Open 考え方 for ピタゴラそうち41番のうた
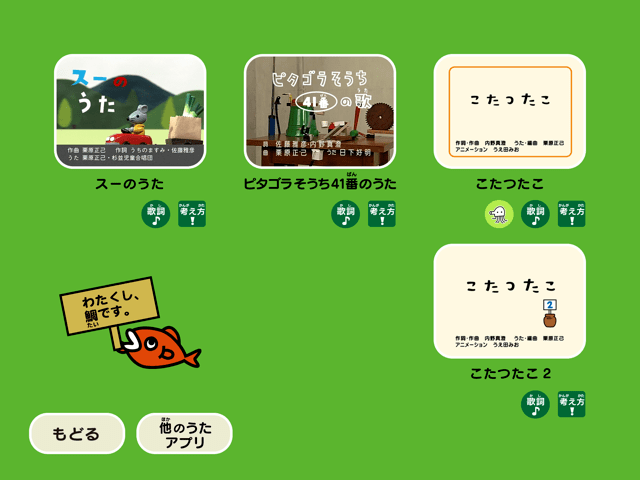Screen dimensions: 640x480 (382, 214)
